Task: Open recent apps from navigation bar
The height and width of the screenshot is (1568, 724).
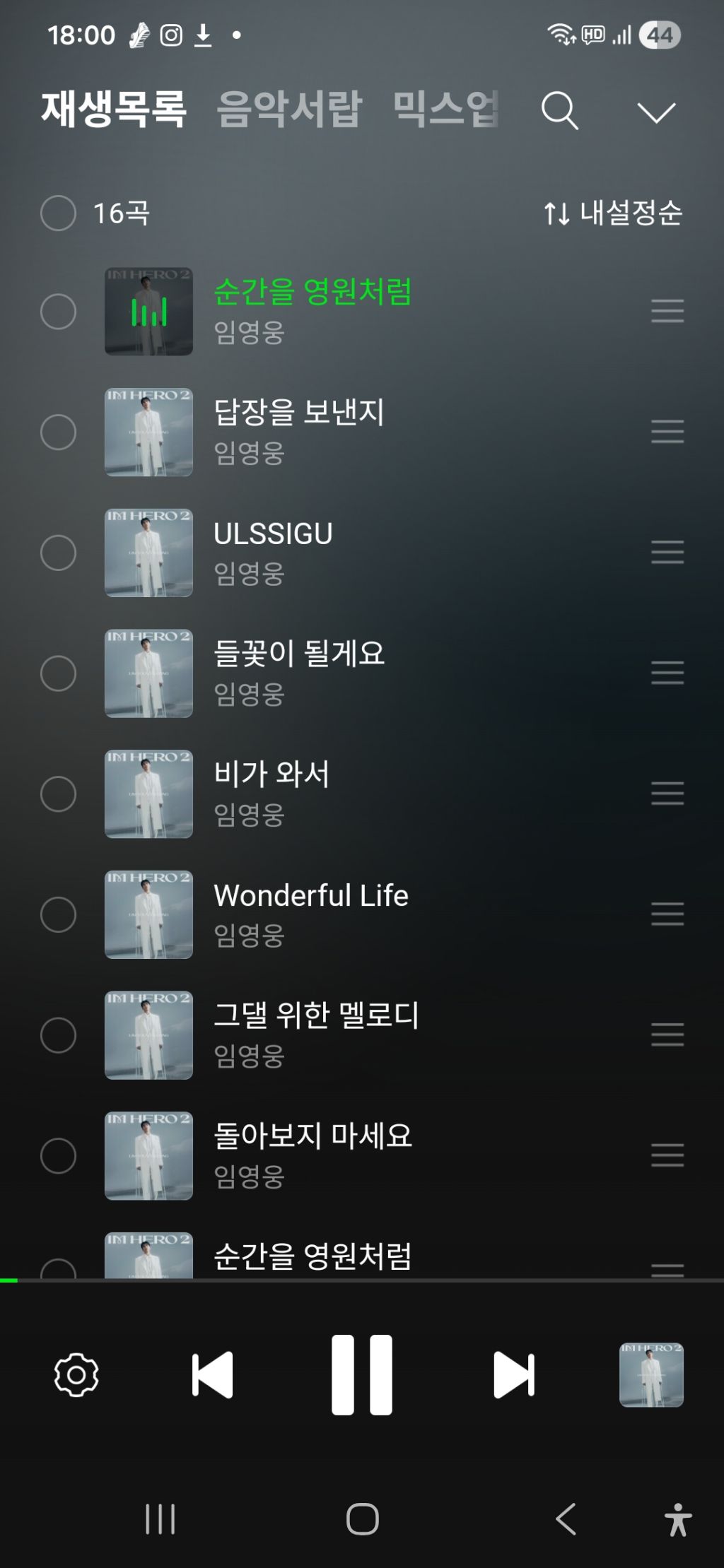Action: tap(160, 1519)
